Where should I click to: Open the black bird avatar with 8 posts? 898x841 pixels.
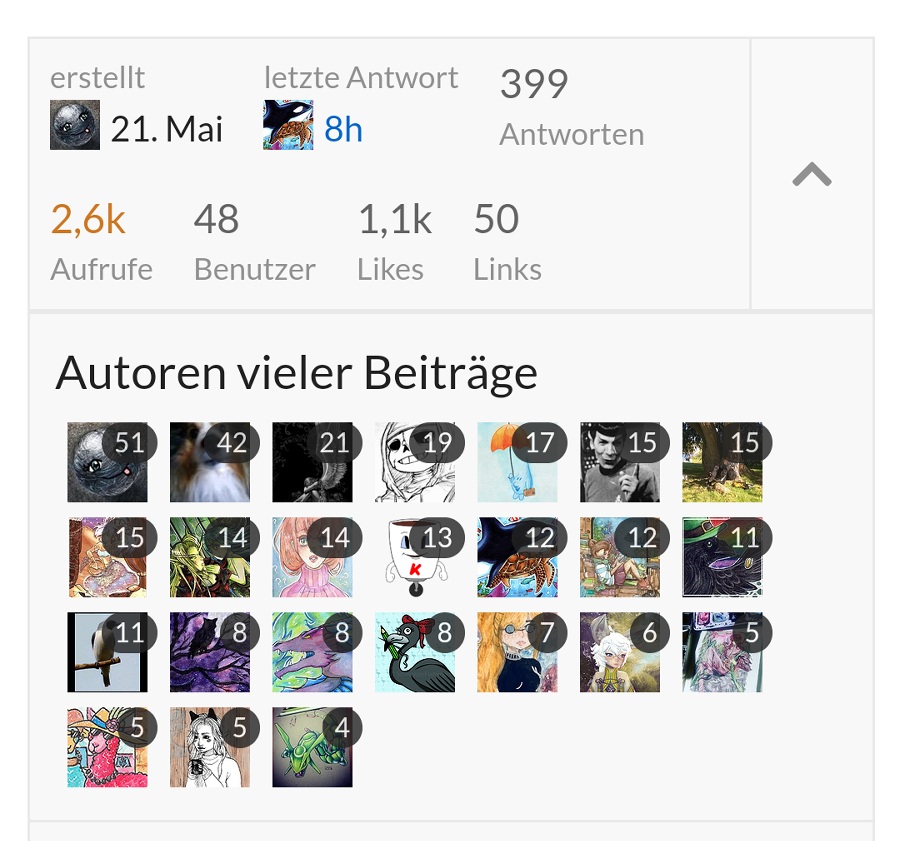pyautogui.click(x=415, y=652)
